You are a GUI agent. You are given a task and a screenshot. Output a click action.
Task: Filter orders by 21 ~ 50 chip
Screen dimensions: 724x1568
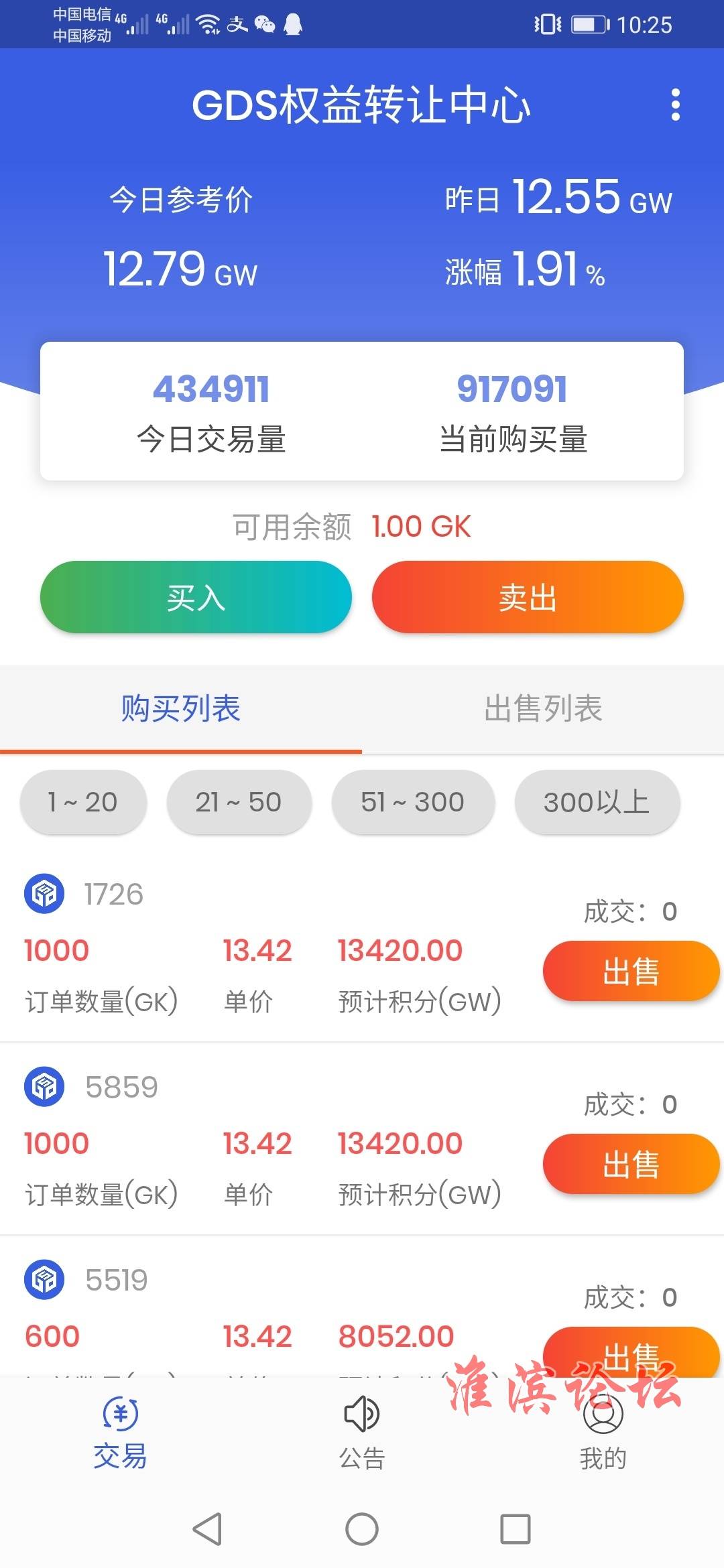(x=239, y=802)
